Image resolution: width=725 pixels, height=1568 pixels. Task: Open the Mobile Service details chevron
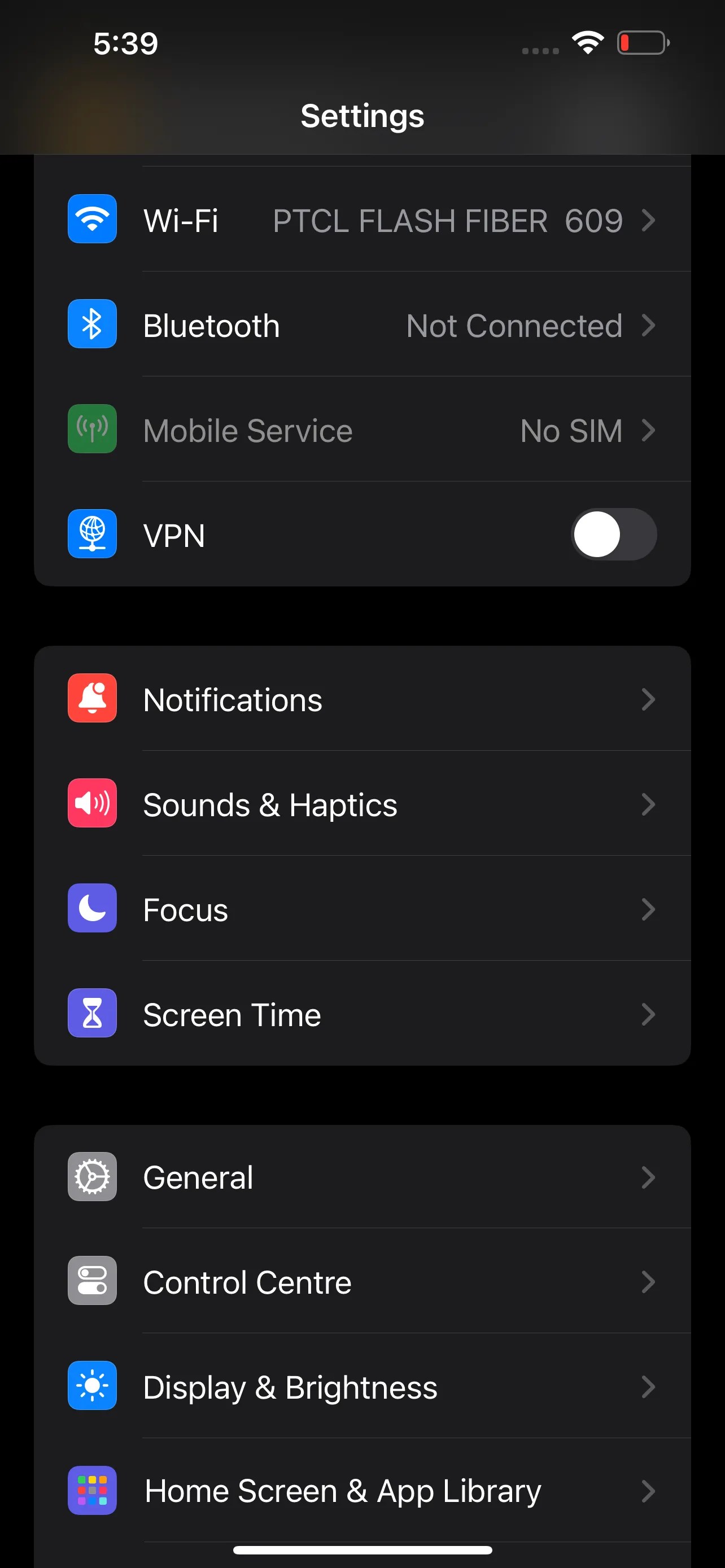(648, 430)
